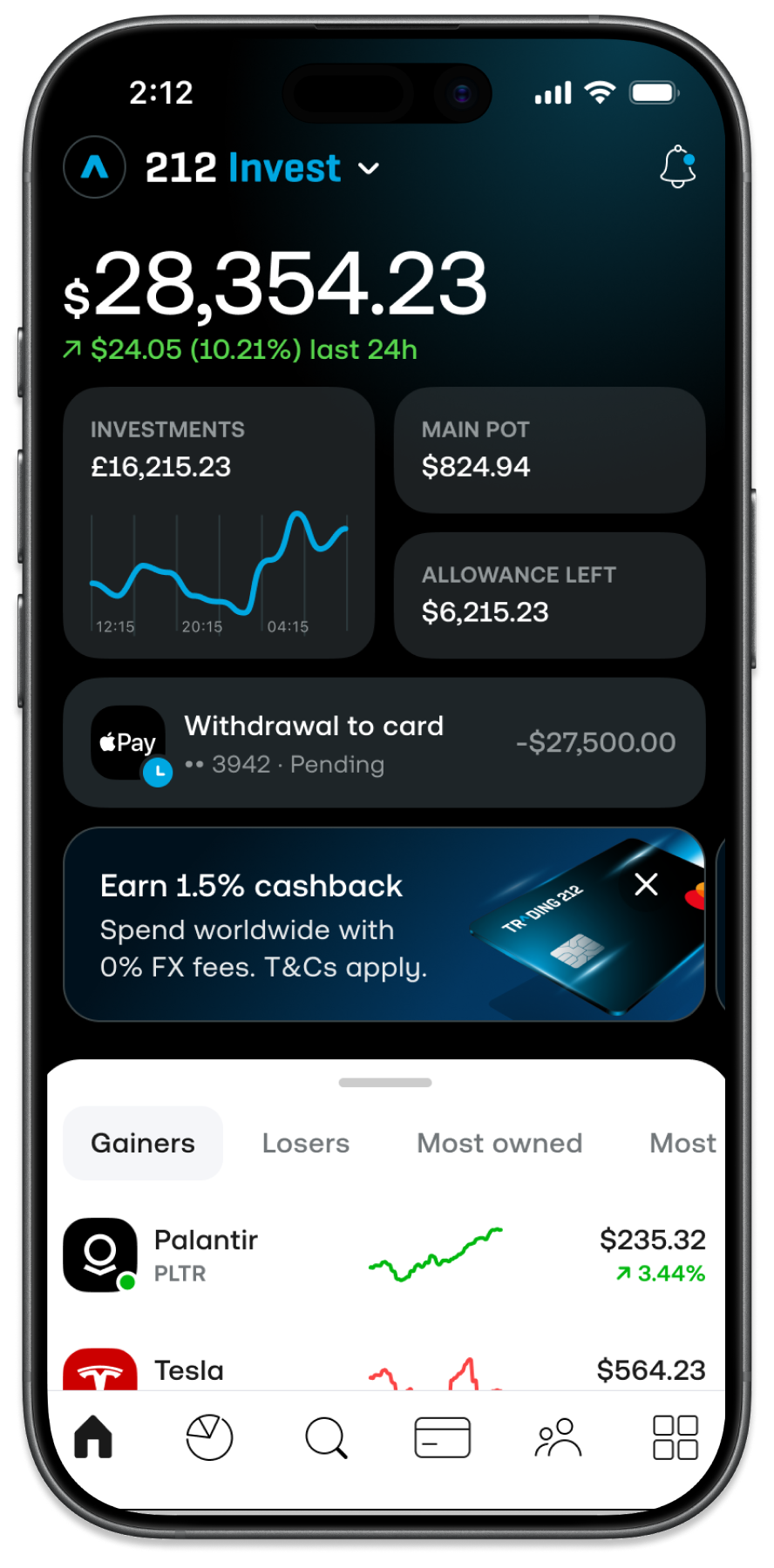Open the Palantir PLTR stock row
Screen dimensions: 774x1568
[384, 1255]
